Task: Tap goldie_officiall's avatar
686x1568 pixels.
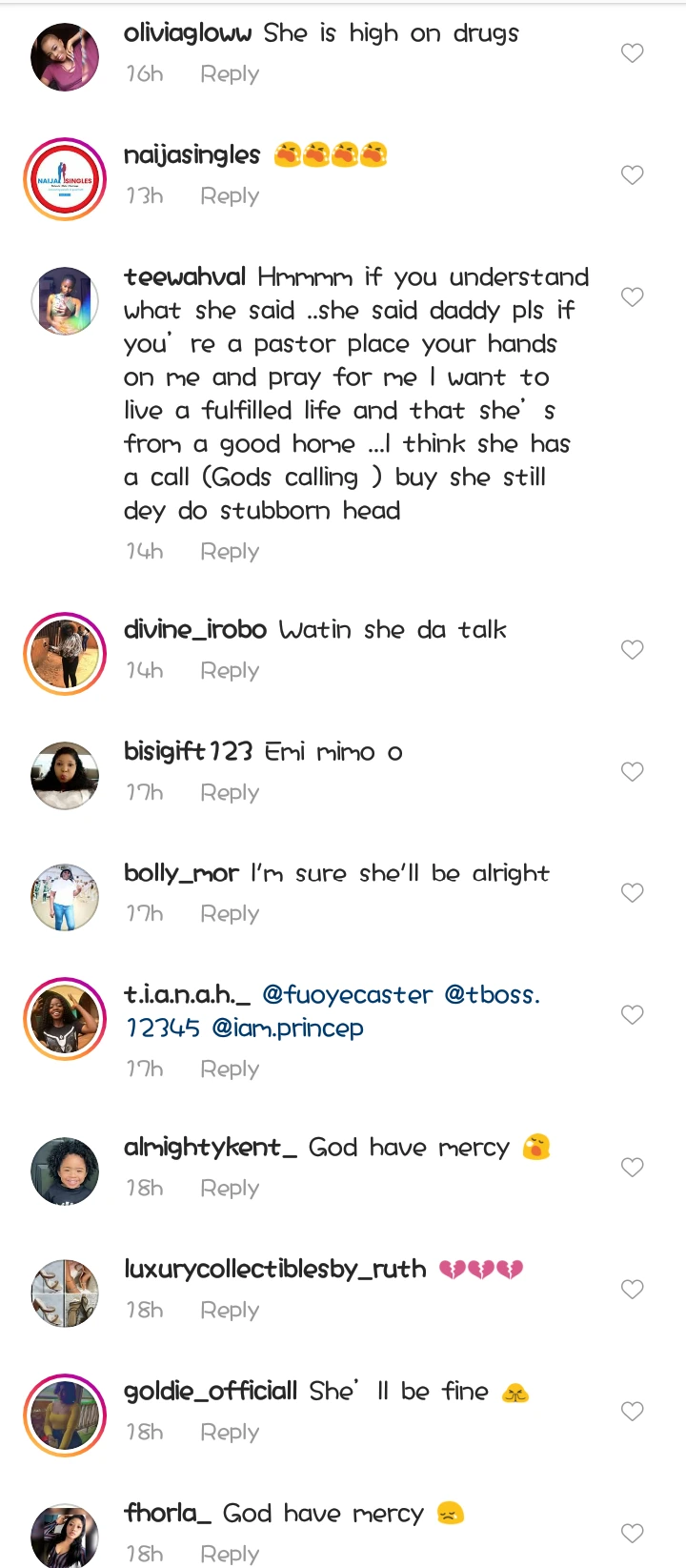Action: (x=65, y=1415)
